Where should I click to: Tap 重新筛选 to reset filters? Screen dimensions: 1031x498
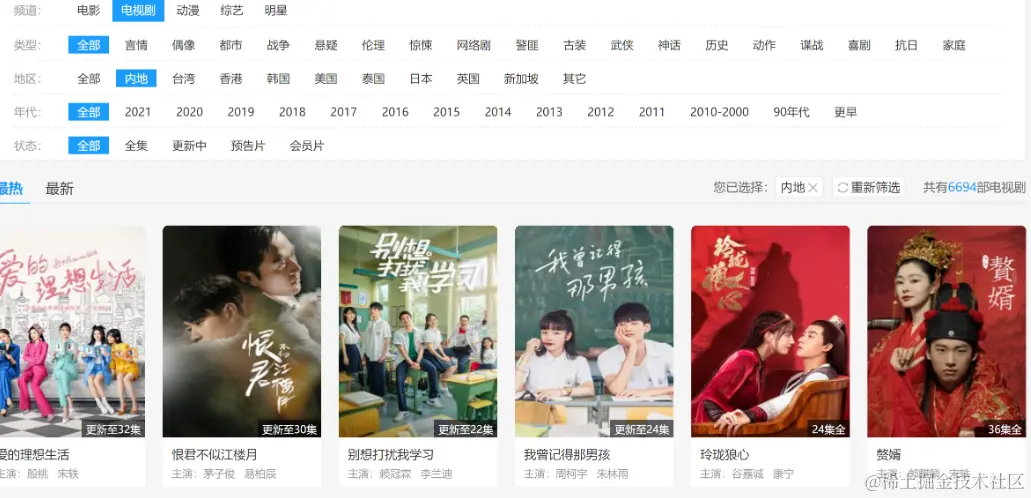point(869,187)
